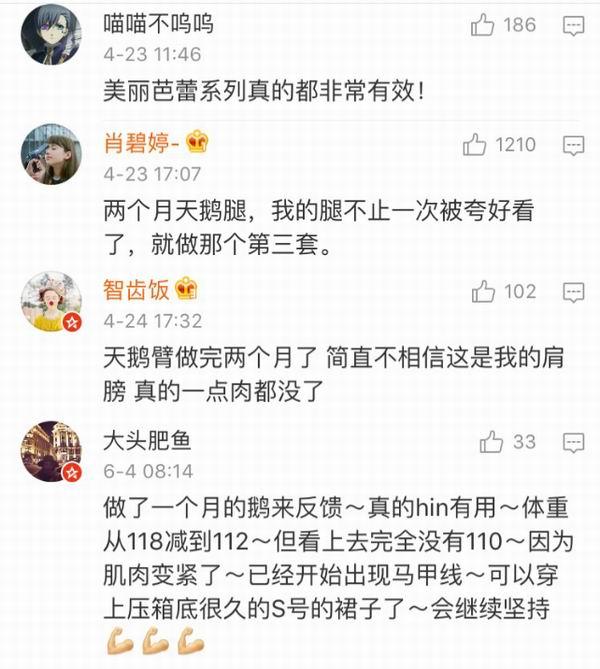
Task: Like the comment by 肖碧婷-
Action: [x=475, y=145]
